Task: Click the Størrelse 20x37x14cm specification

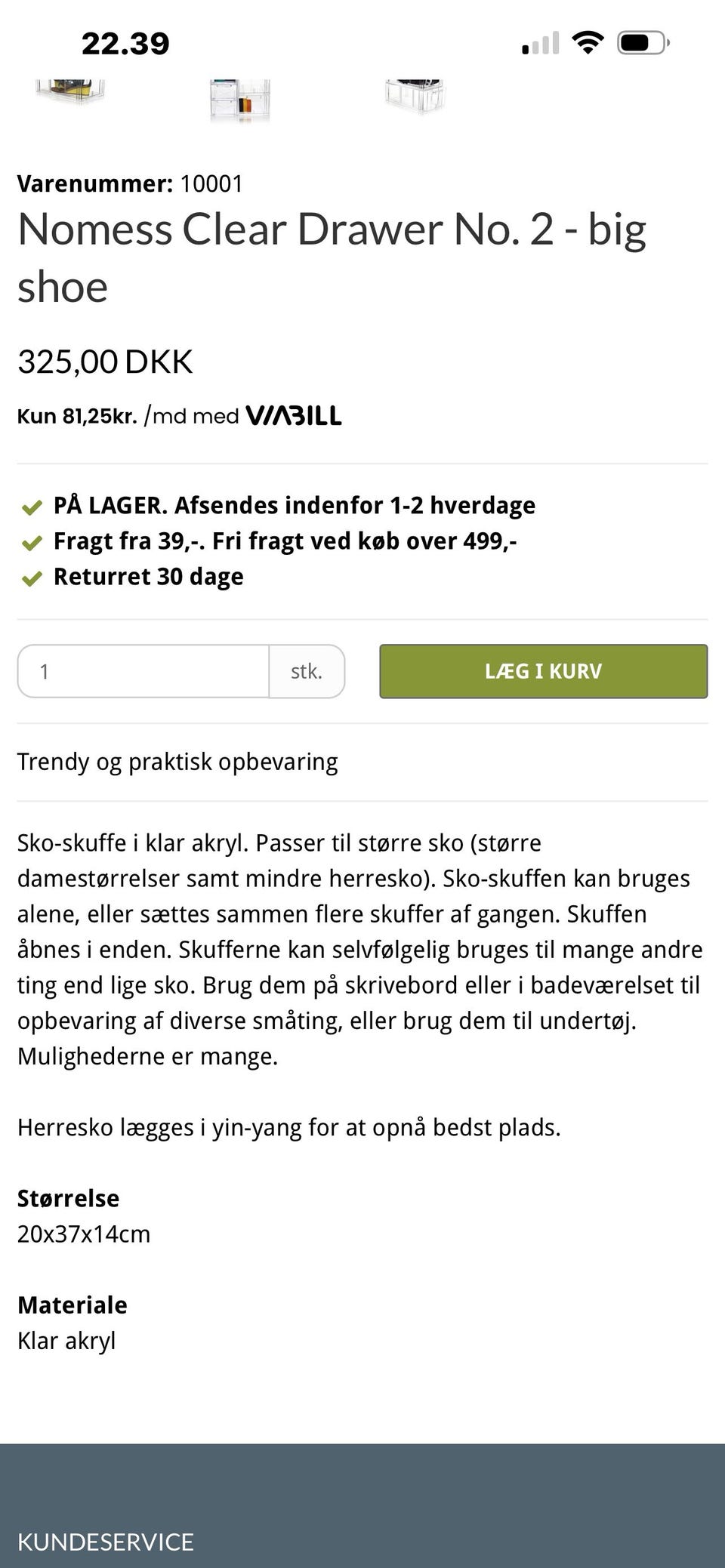Action: point(83,1234)
